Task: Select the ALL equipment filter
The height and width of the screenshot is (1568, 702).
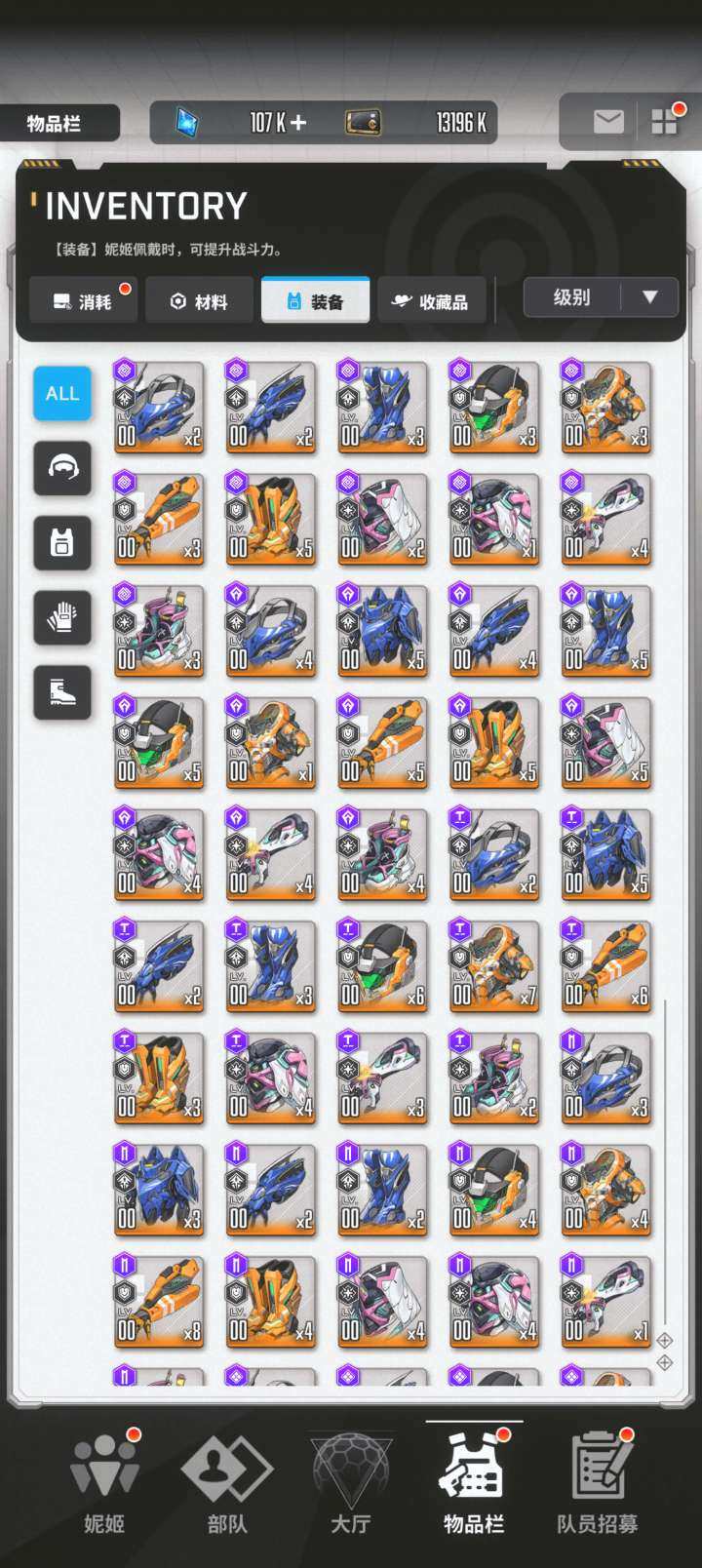Action: pos(62,393)
